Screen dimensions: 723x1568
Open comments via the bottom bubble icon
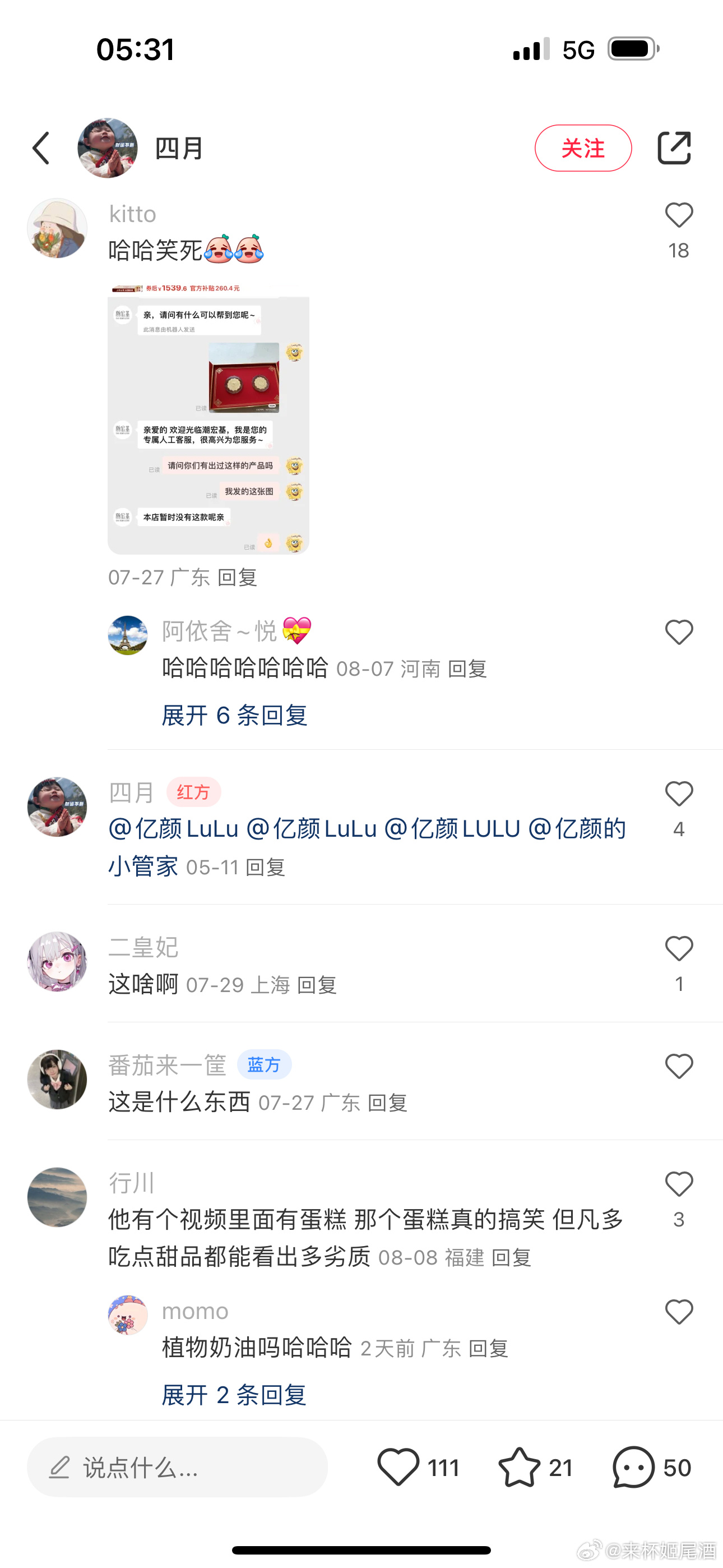coord(633,1468)
